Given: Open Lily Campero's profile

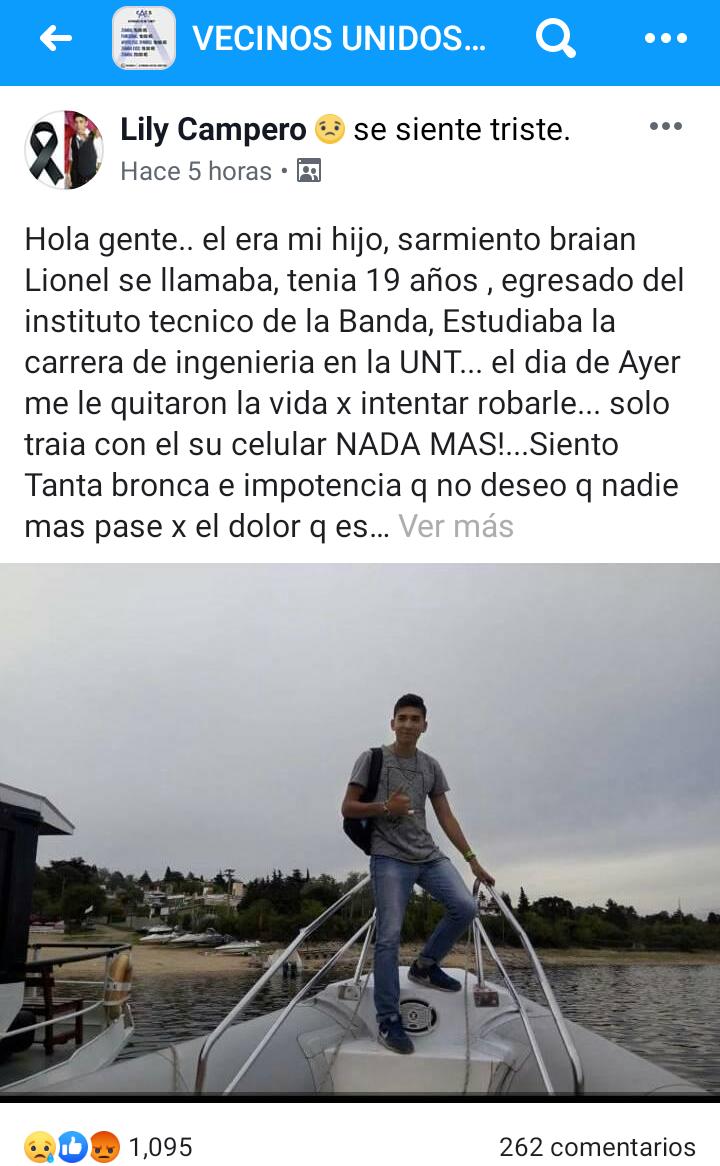Looking at the screenshot, I should coord(213,130).
